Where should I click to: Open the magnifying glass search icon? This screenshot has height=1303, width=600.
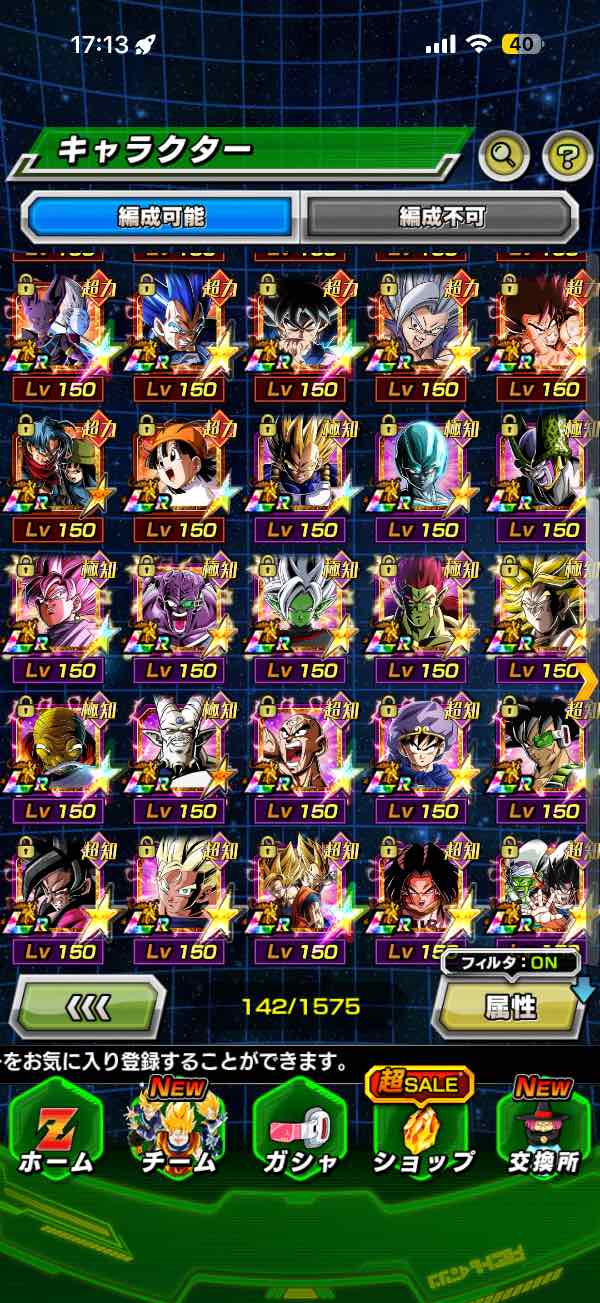(x=506, y=155)
